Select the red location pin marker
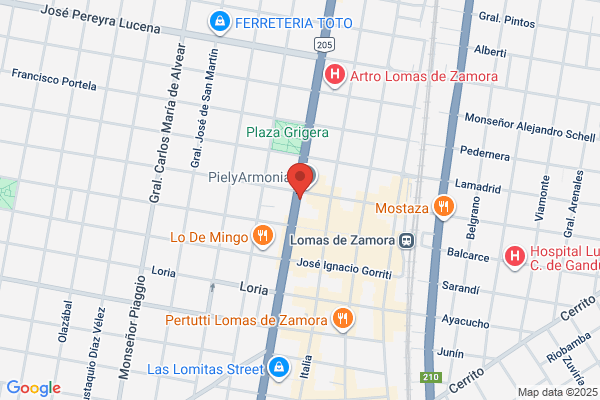Screen dimensions: 600x400 click(300, 180)
